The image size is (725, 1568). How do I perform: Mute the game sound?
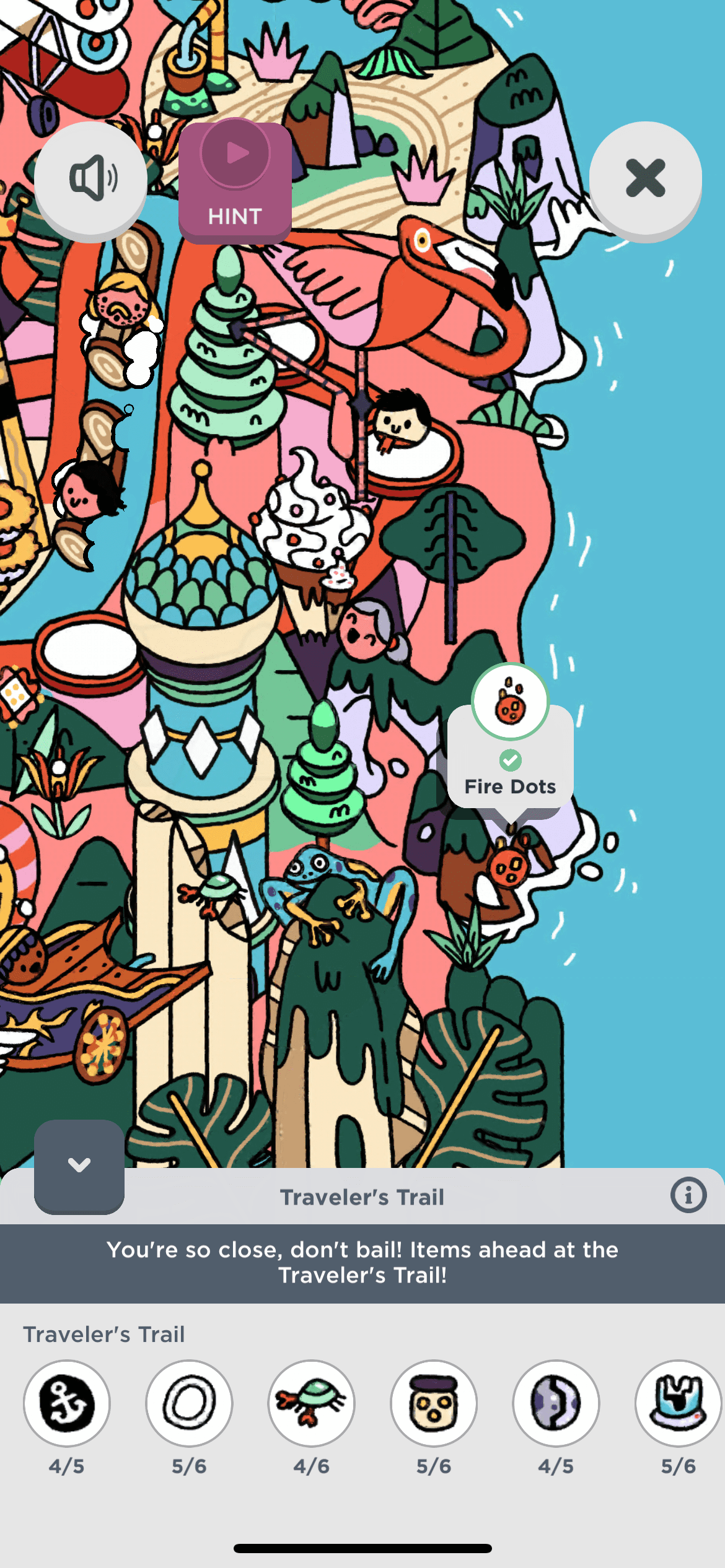coord(90,179)
